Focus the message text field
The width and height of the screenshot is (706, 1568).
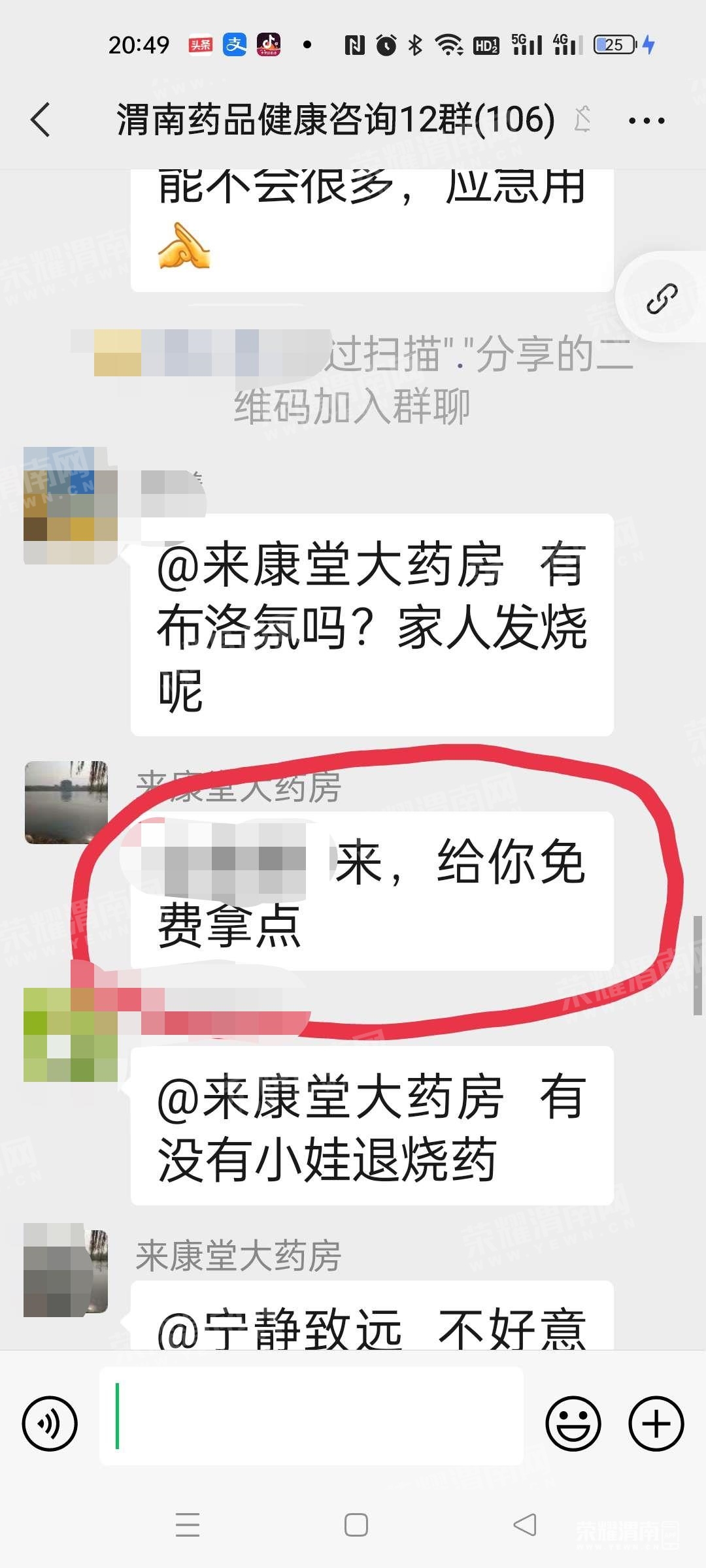(x=311, y=1416)
